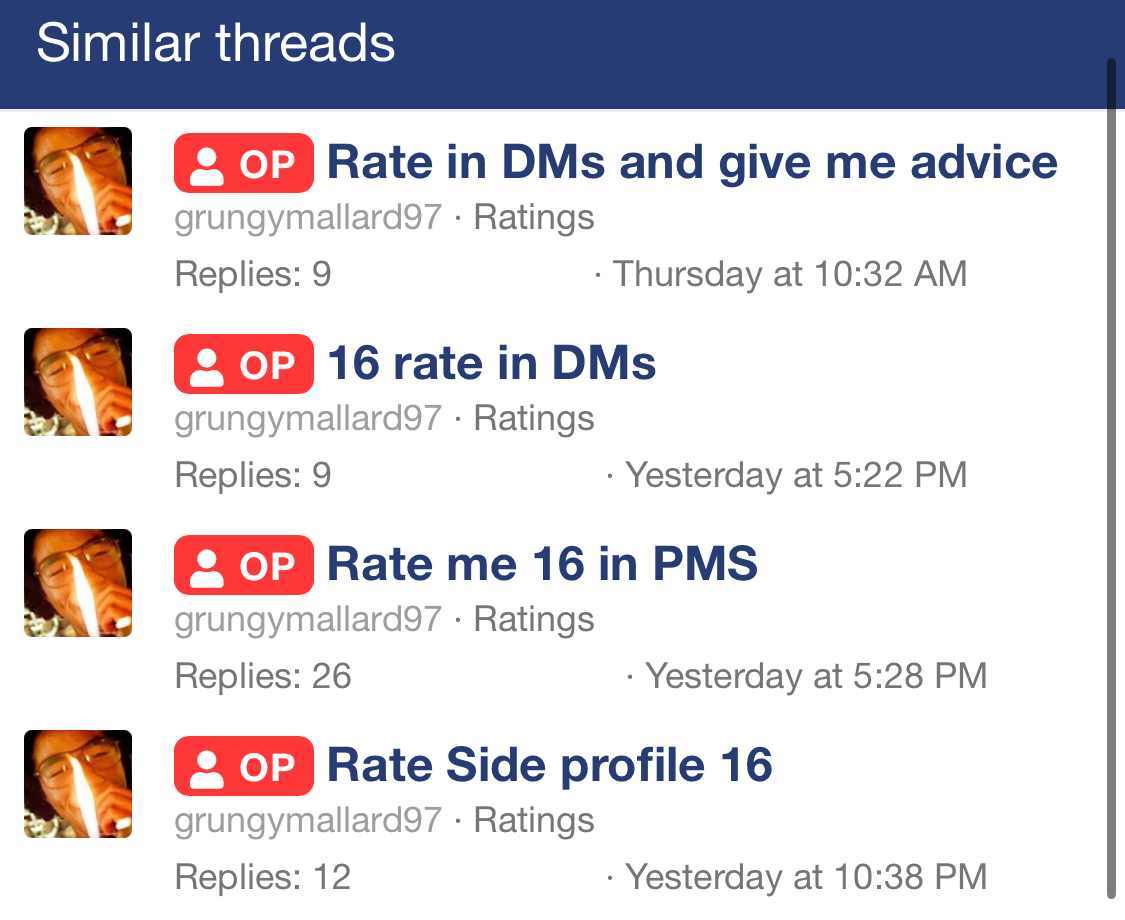Open thread "Rate me 16 in PMS"
Image resolution: width=1125 pixels, height=920 pixels.
click(541, 564)
